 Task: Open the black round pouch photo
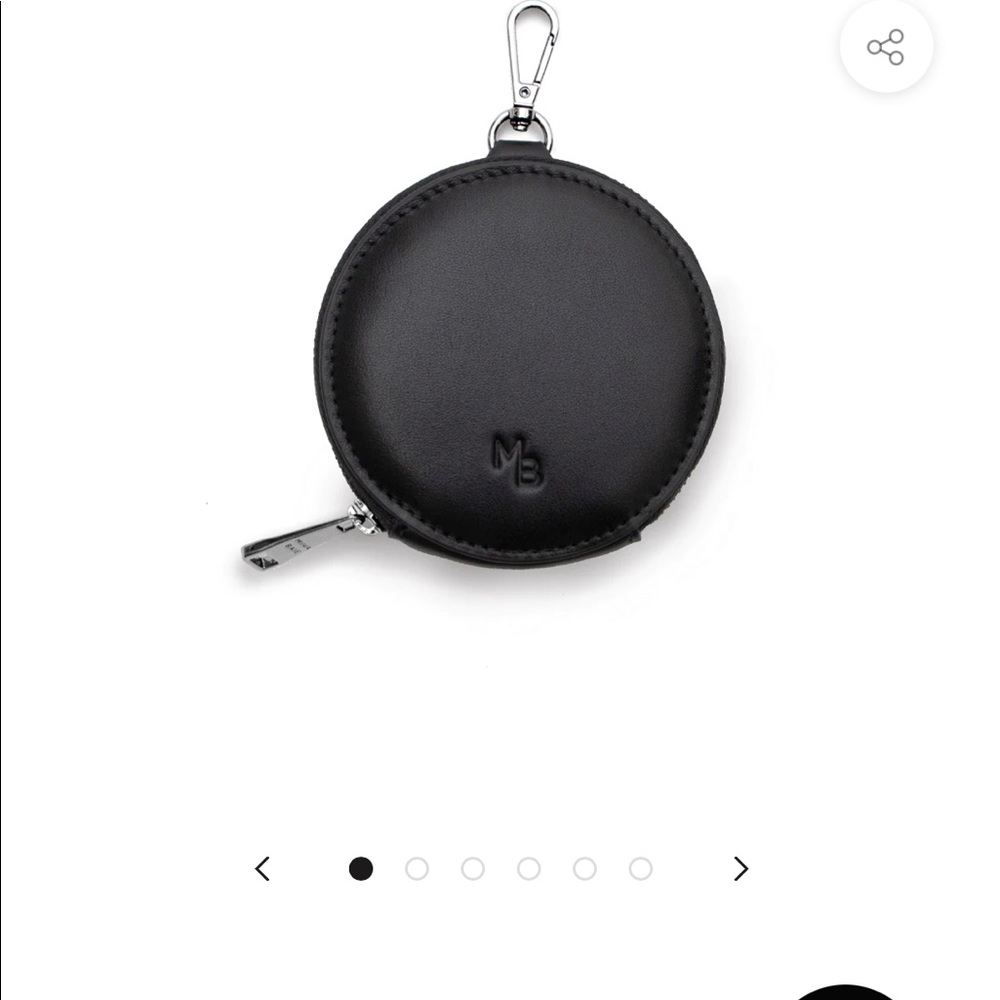click(518, 360)
